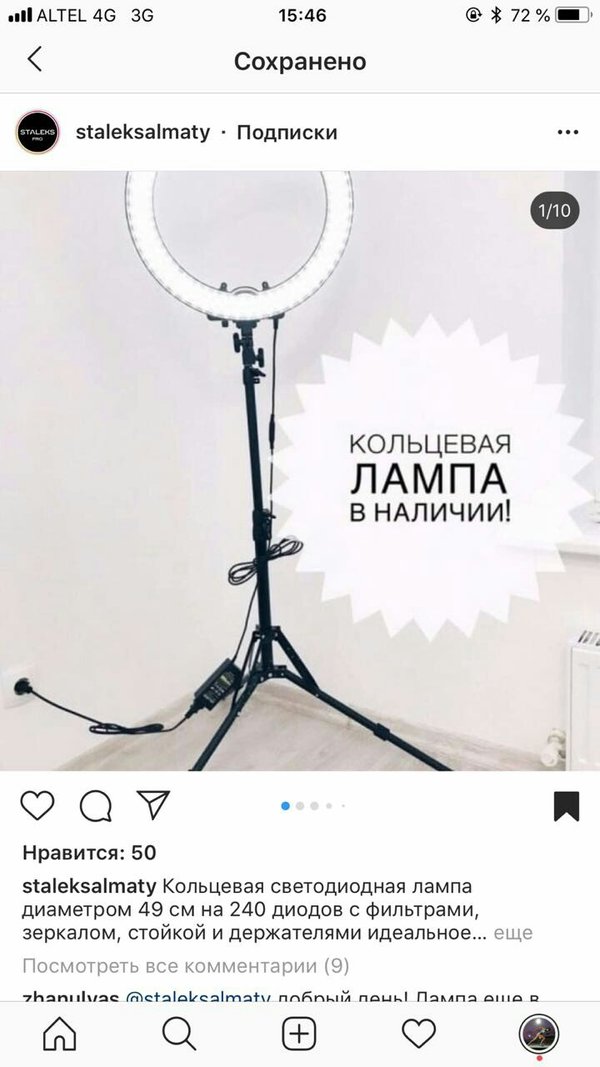View all comments (Посмотреть все комментарии)
The height and width of the screenshot is (1067, 600).
(186, 966)
